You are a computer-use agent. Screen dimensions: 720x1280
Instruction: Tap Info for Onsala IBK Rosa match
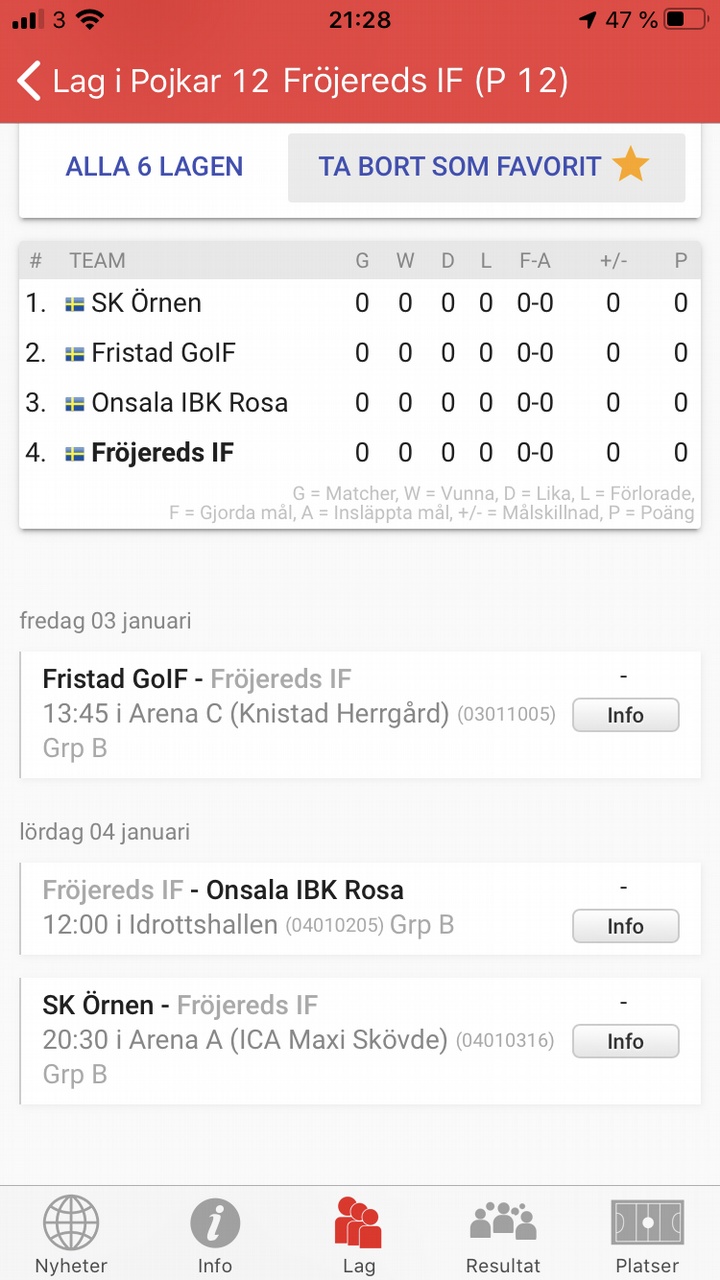[625, 926]
